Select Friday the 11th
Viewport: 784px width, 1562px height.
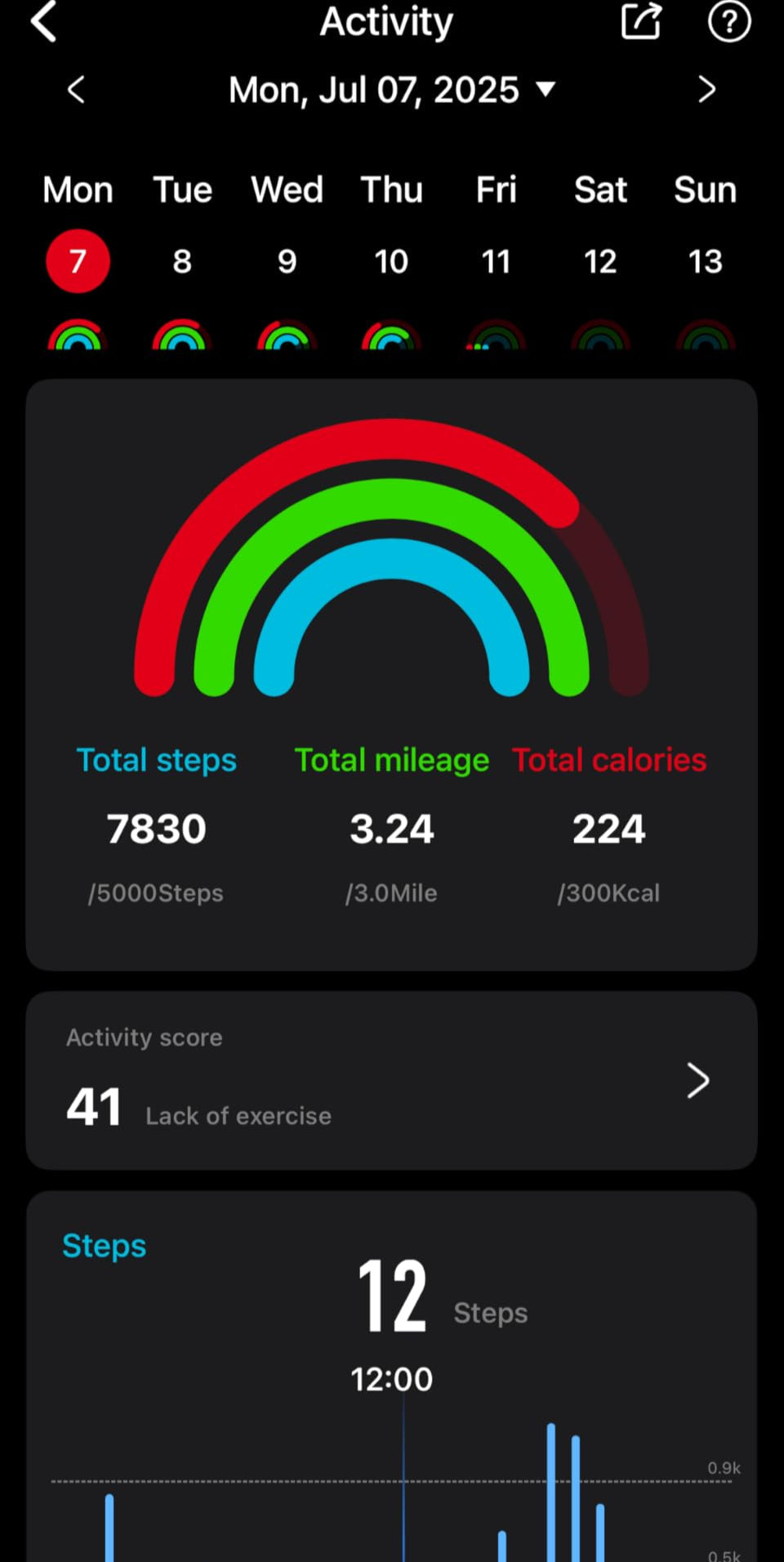pos(496,261)
